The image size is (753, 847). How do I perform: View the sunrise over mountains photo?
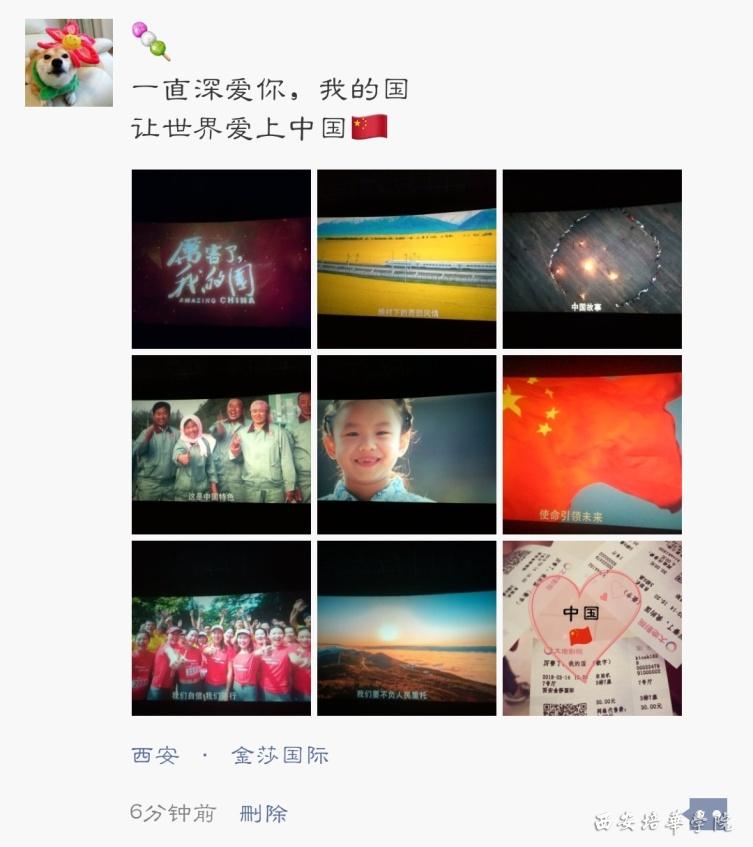pos(406,628)
